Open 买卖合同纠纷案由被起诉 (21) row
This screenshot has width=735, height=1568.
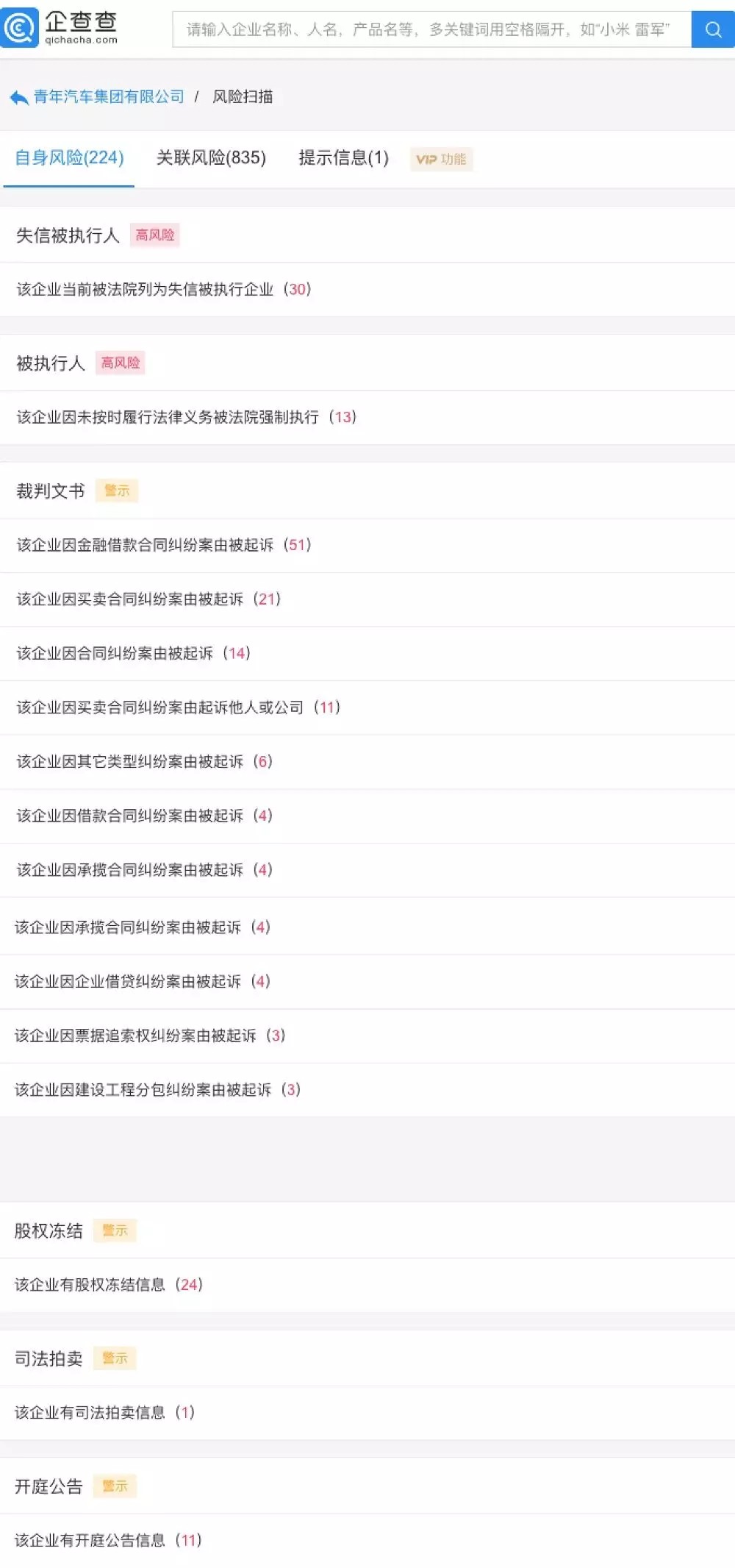point(148,599)
